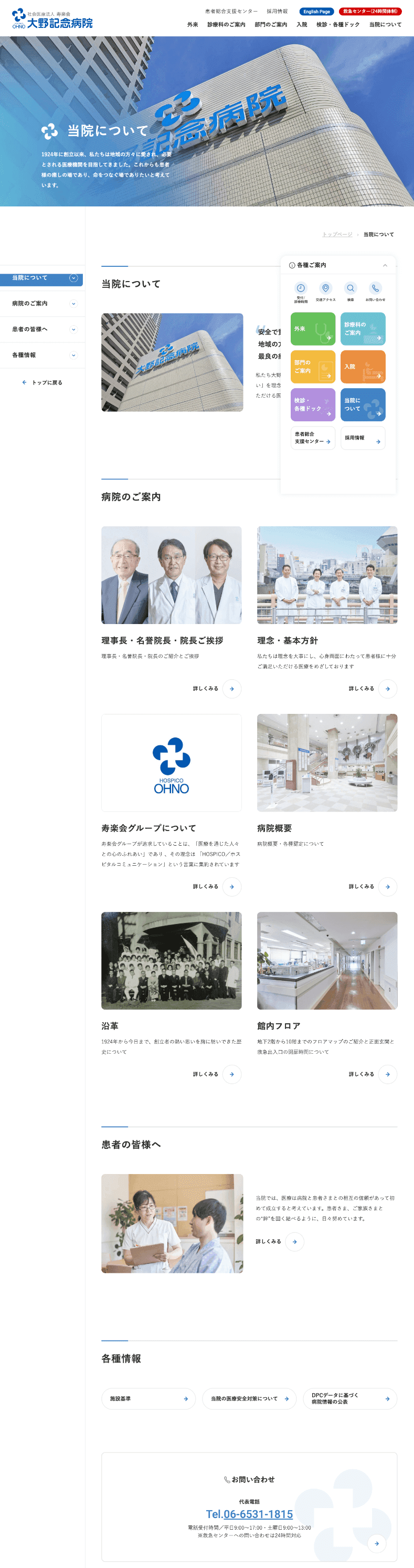The height and width of the screenshot is (1568, 414).
Task: Tap トップに戻る link
Action: pyautogui.click(x=42, y=383)
